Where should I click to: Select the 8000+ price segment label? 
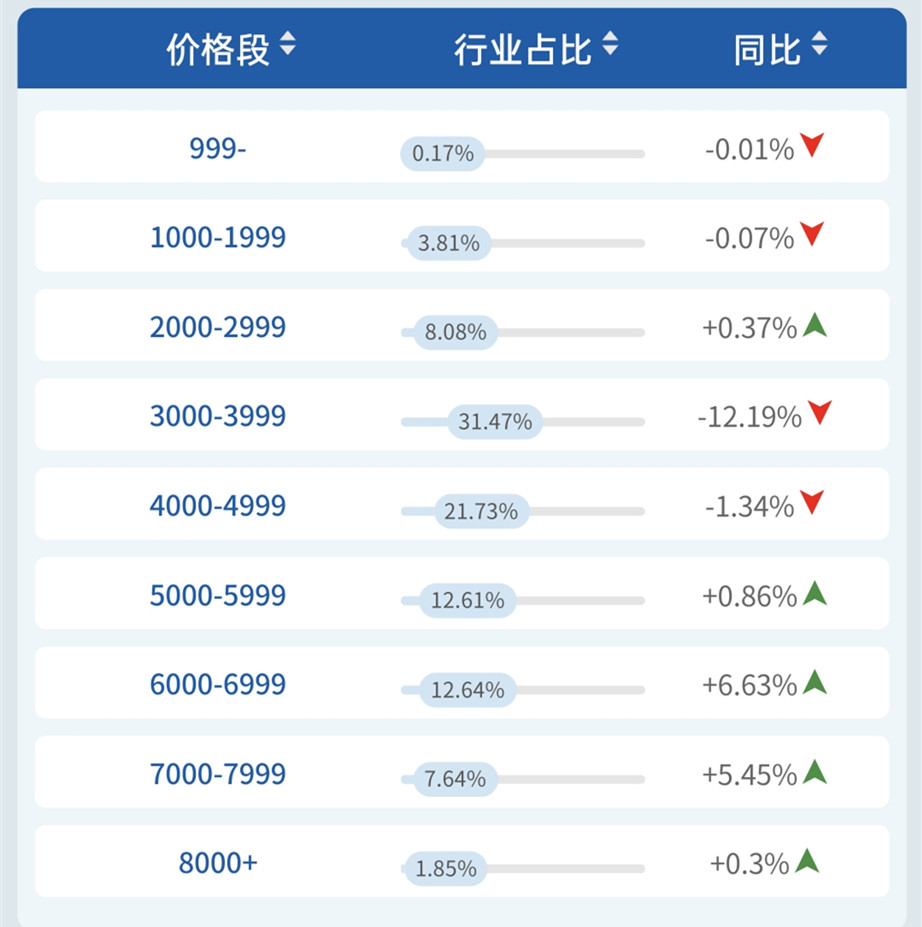pos(216,861)
